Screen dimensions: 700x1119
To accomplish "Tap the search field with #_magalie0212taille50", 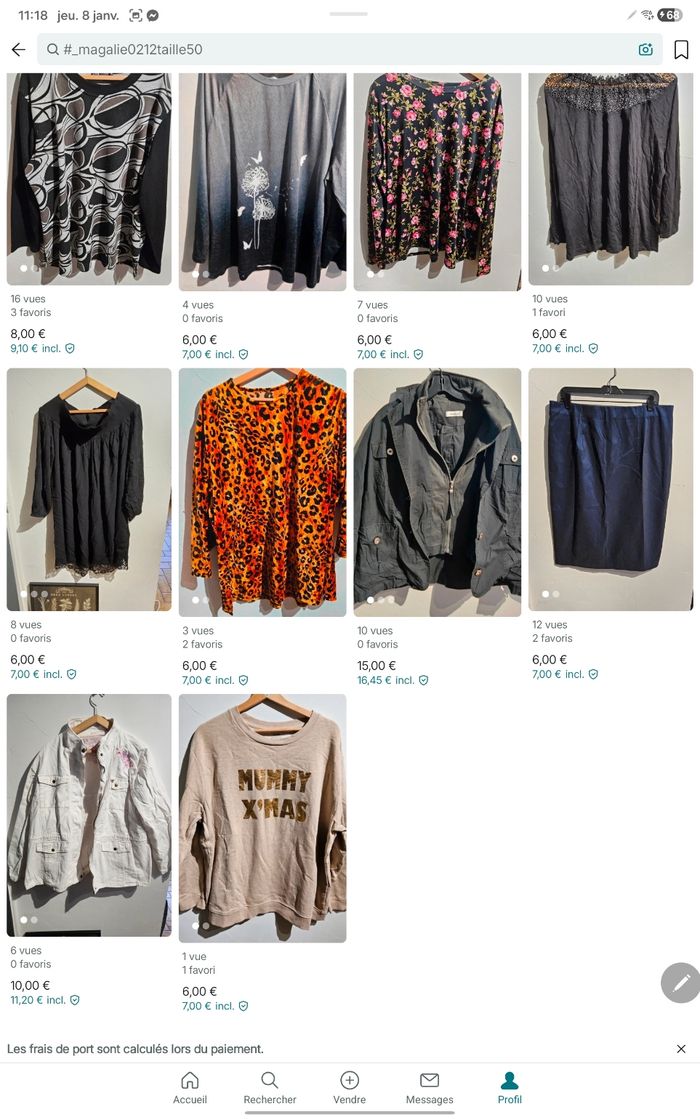I will coord(330,50).
